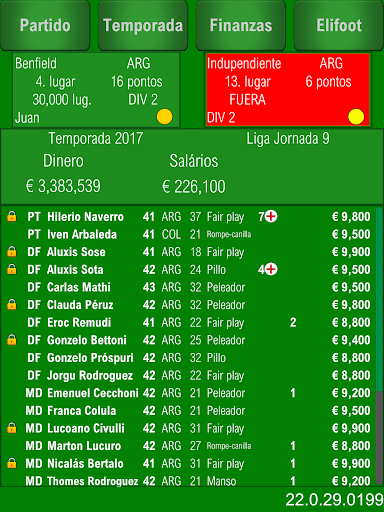Select defender Jorgu Rodroguez
The width and height of the screenshot is (384, 512).
tap(188, 376)
